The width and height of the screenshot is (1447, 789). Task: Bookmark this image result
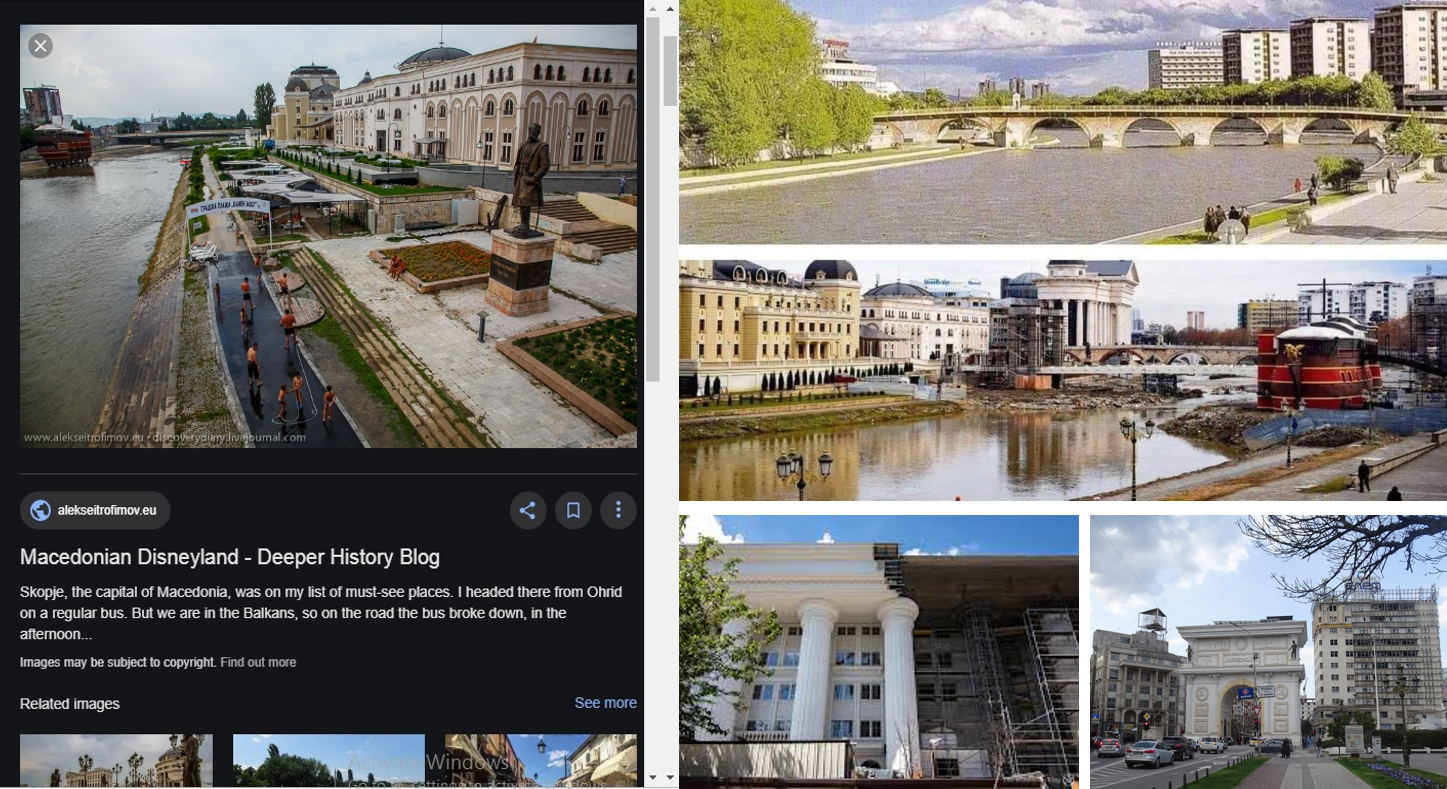pos(573,511)
